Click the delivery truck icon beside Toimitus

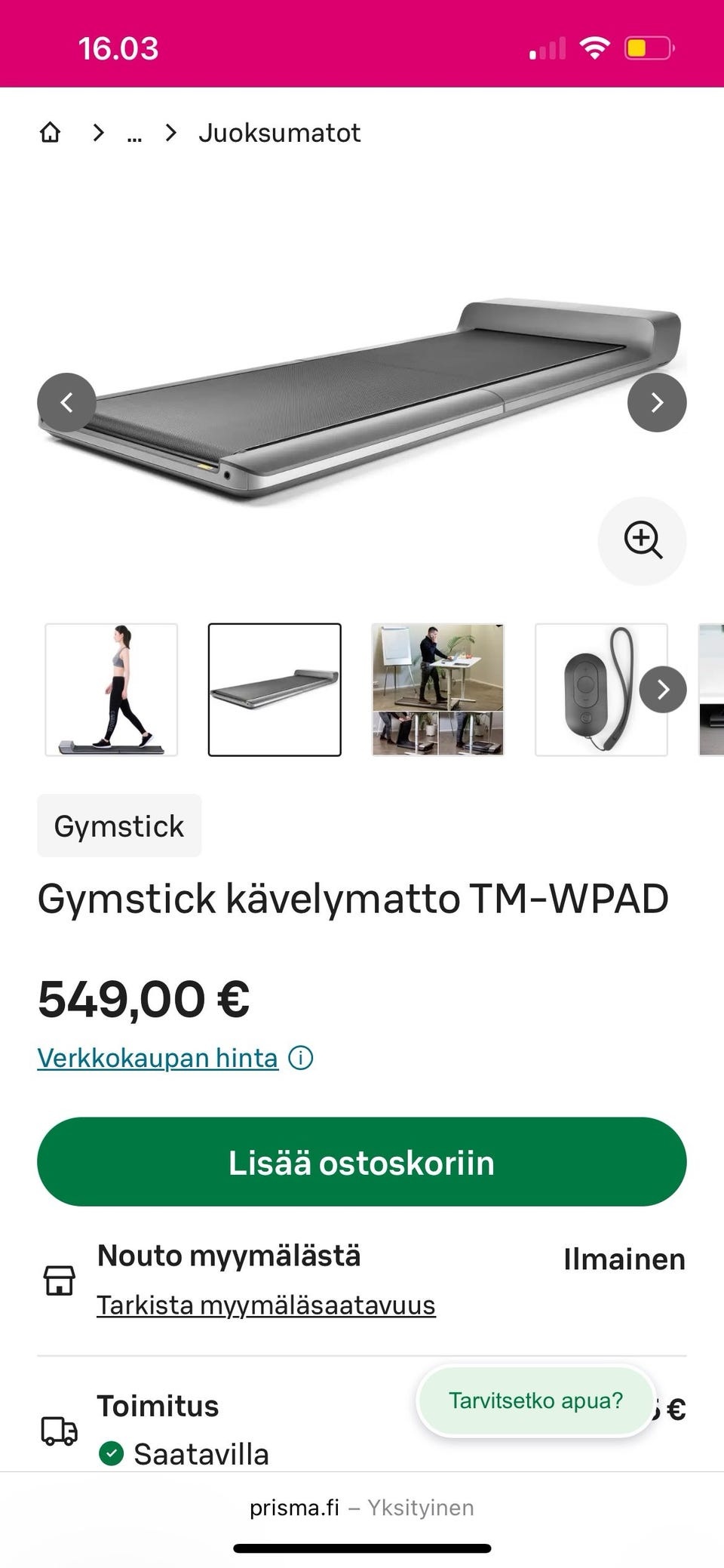tap(59, 1428)
